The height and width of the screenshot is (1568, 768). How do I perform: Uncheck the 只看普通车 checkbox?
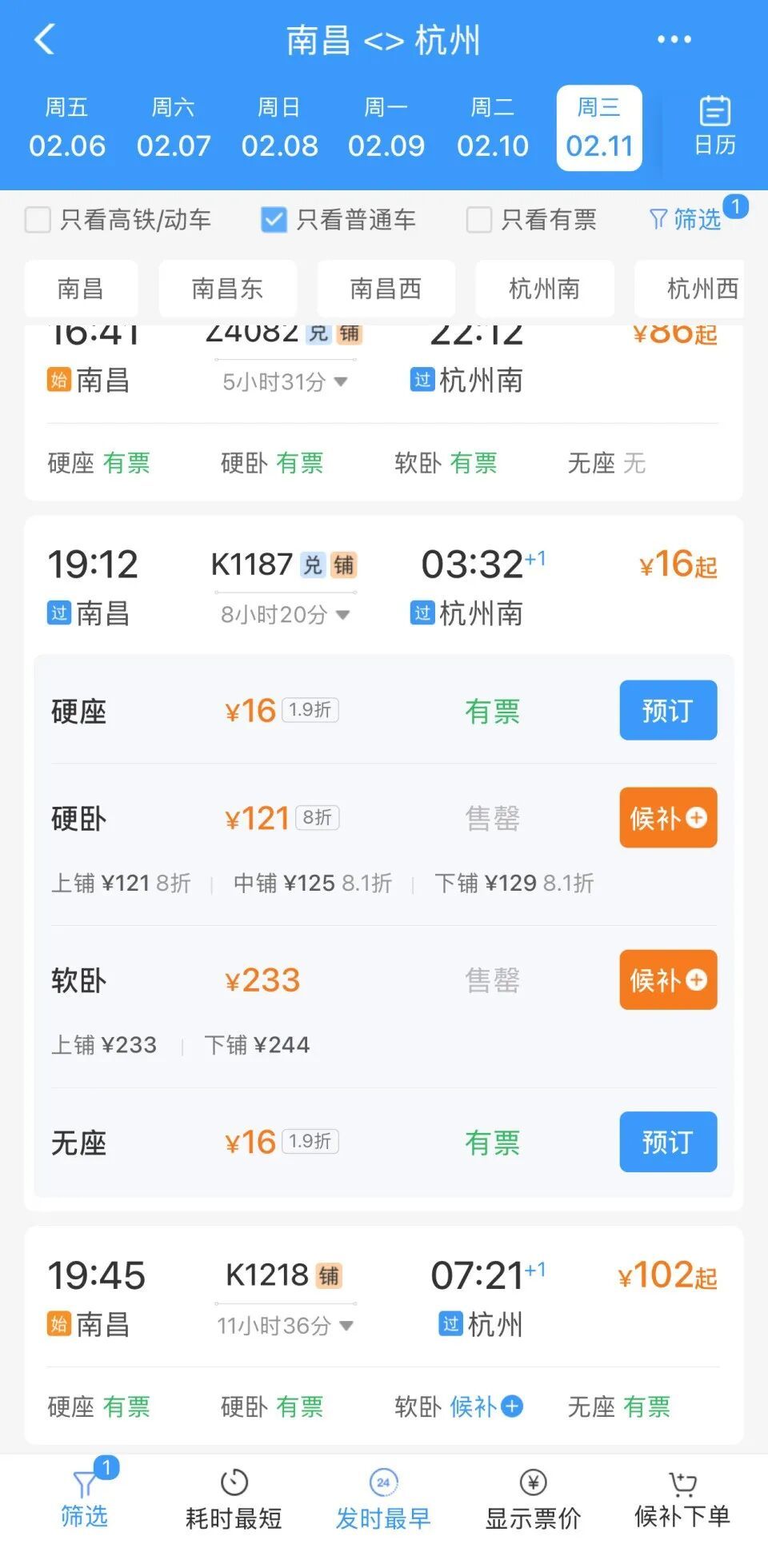274,219
